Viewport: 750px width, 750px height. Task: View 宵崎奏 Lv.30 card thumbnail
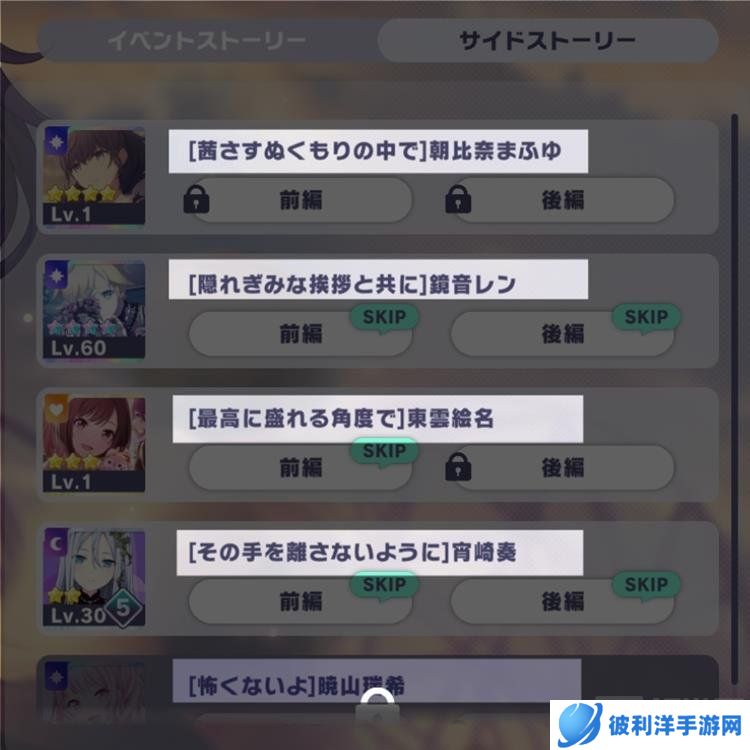tap(95, 577)
